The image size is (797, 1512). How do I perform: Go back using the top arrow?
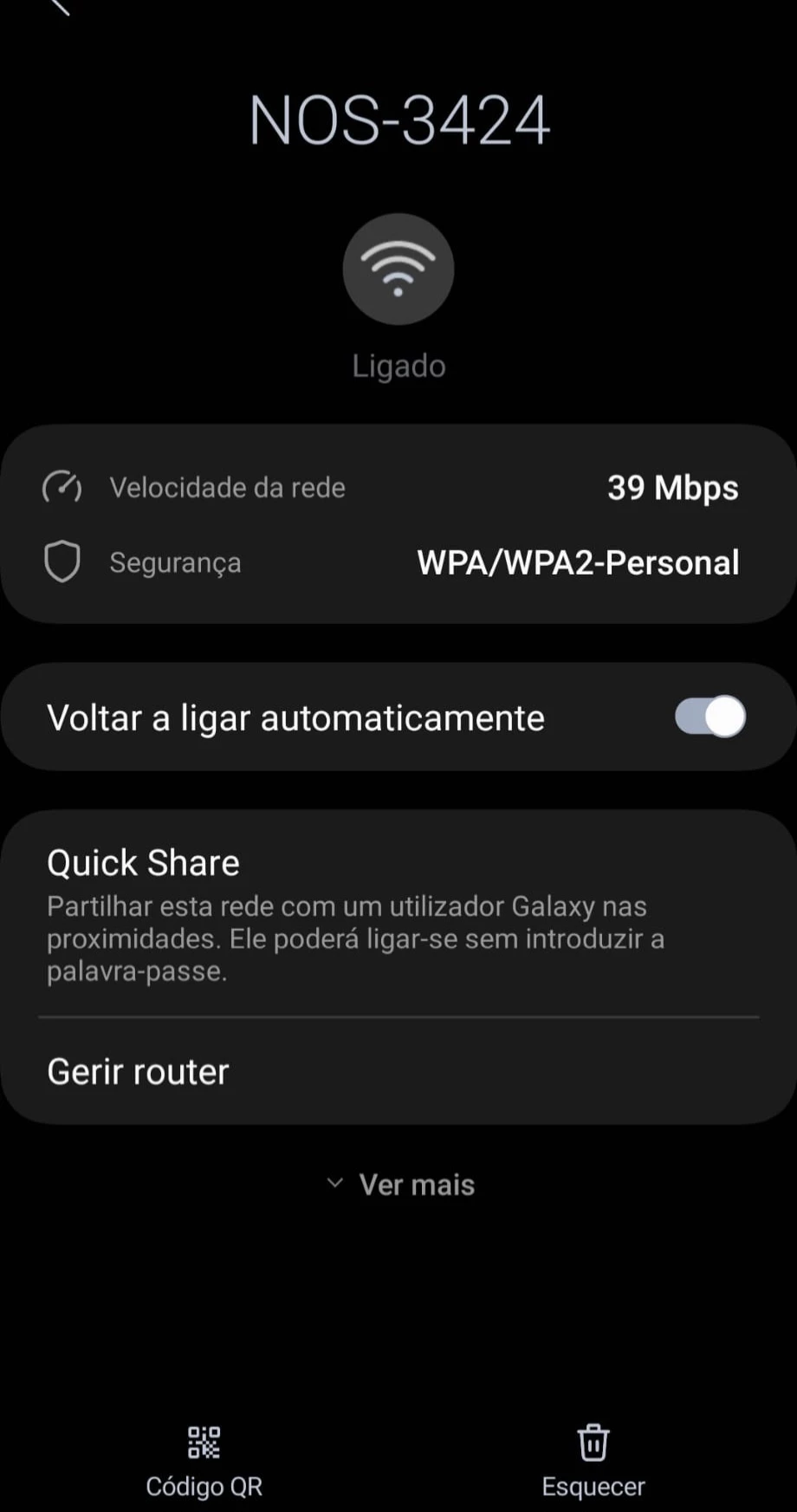pos(59,5)
